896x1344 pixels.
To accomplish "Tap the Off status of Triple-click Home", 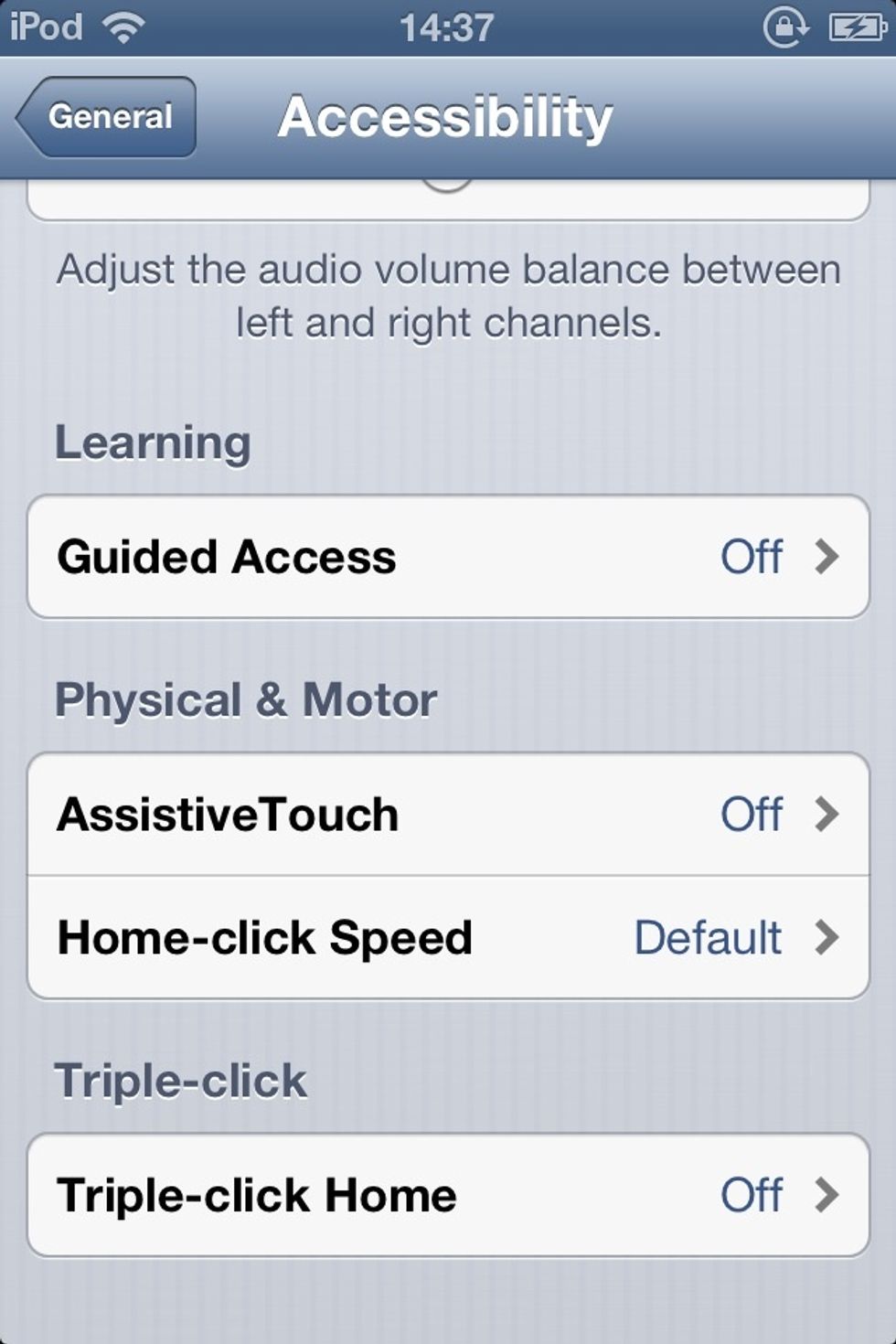I will [751, 1194].
